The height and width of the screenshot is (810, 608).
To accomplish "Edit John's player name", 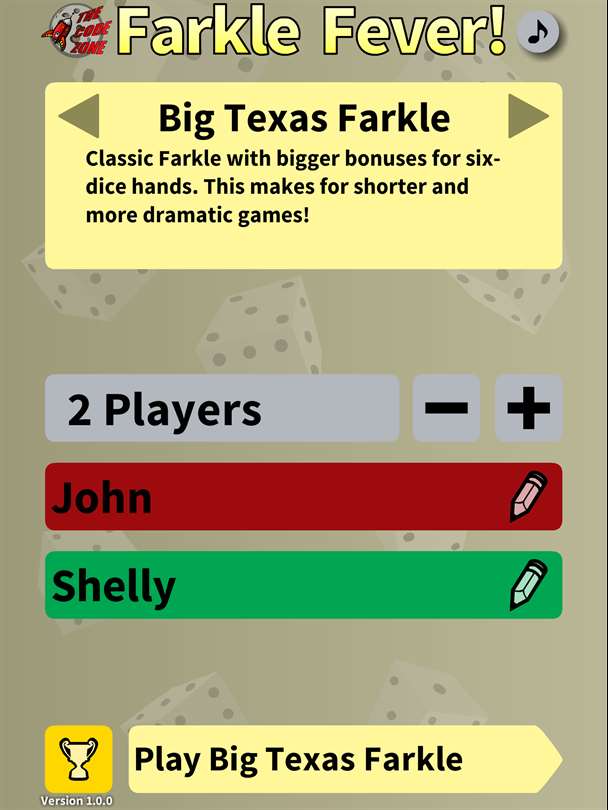I will point(529,497).
